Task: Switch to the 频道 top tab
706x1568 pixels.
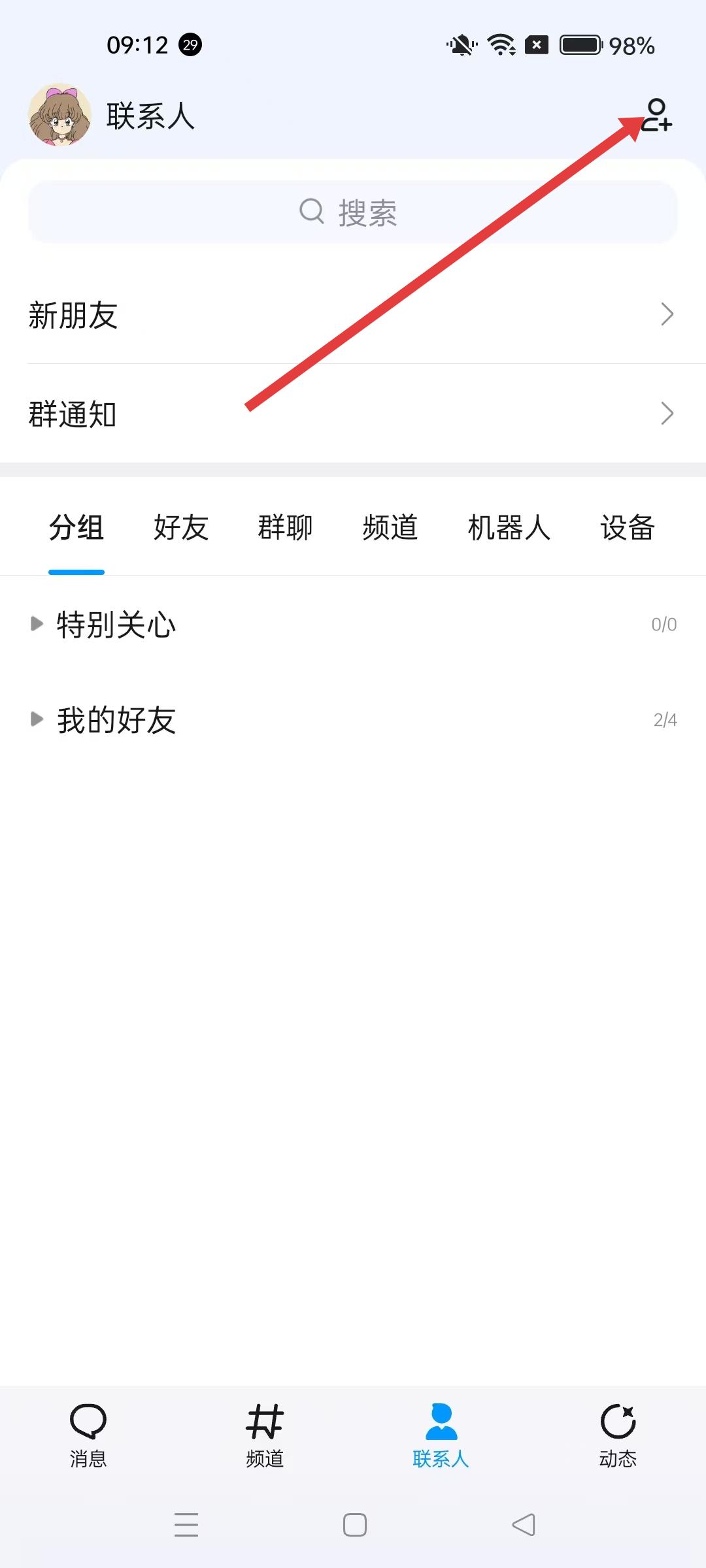Action: (x=390, y=528)
